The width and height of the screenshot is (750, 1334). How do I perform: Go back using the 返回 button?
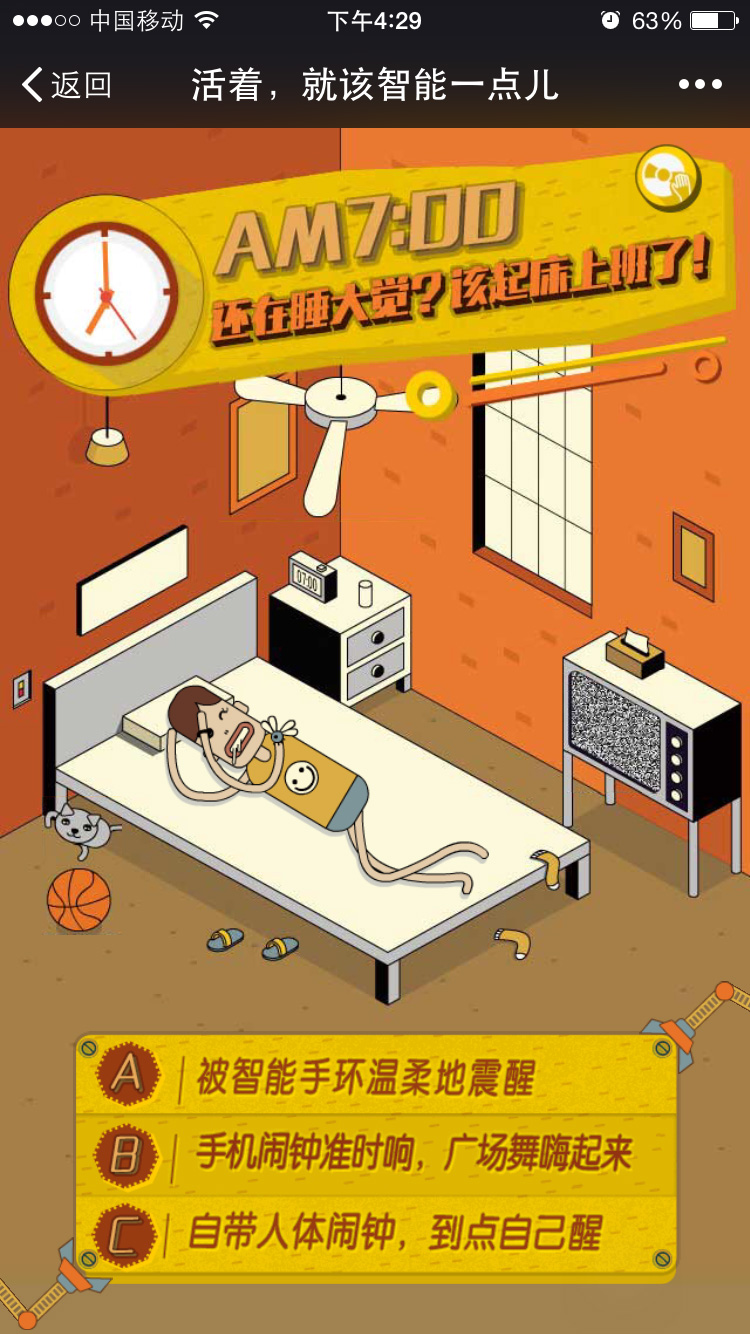coord(66,85)
